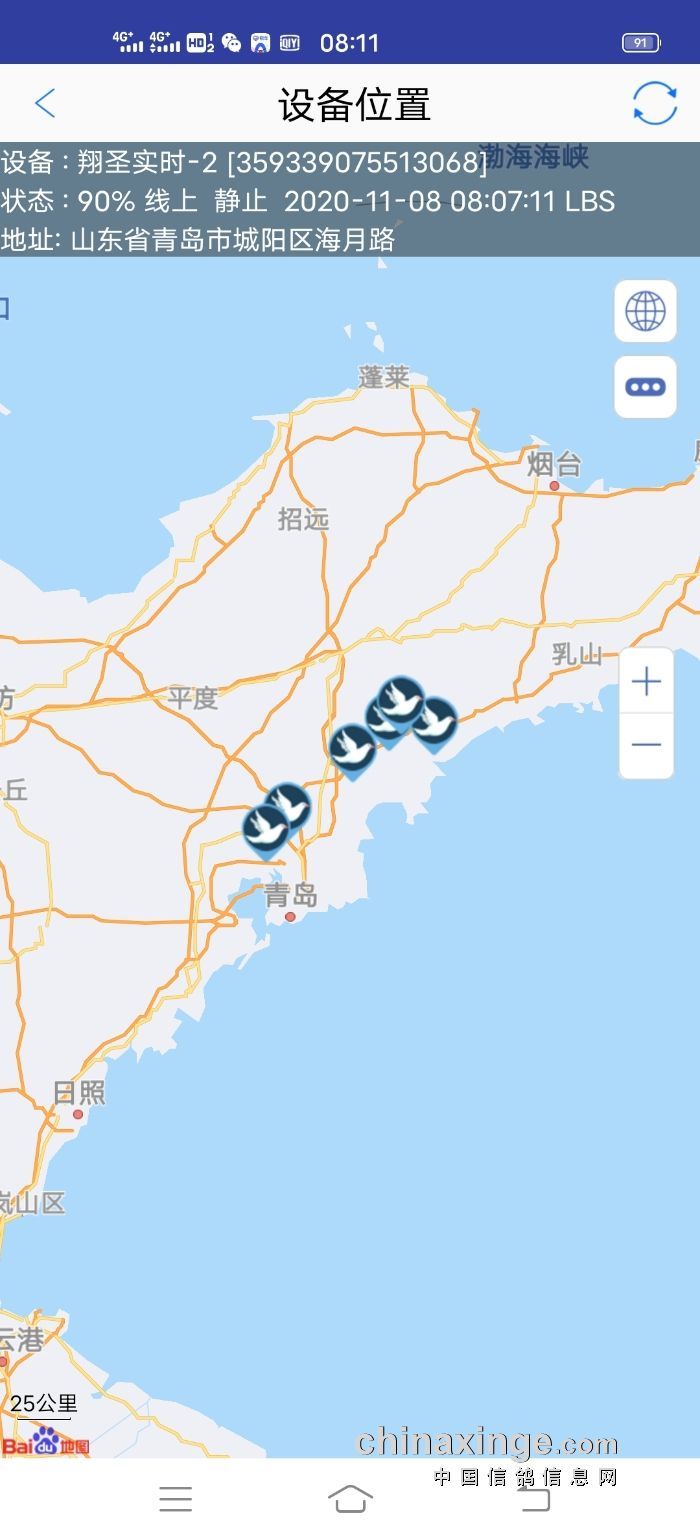Screen dimensions: 700x1540
Task: Select the pigeon marker just above 青岛
Action: [x=265, y=828]
